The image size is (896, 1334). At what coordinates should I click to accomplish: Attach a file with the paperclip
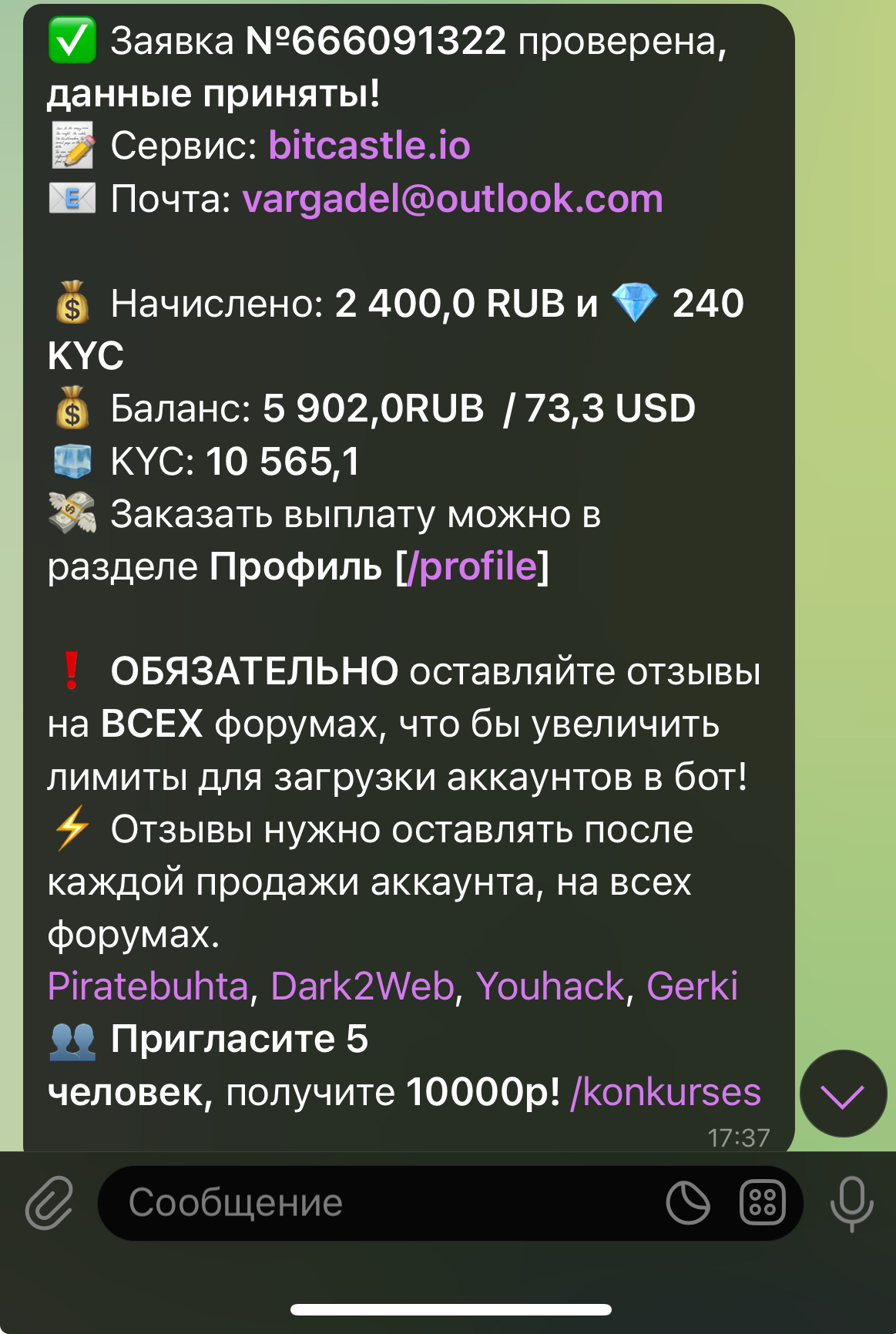click(49, 1202)
